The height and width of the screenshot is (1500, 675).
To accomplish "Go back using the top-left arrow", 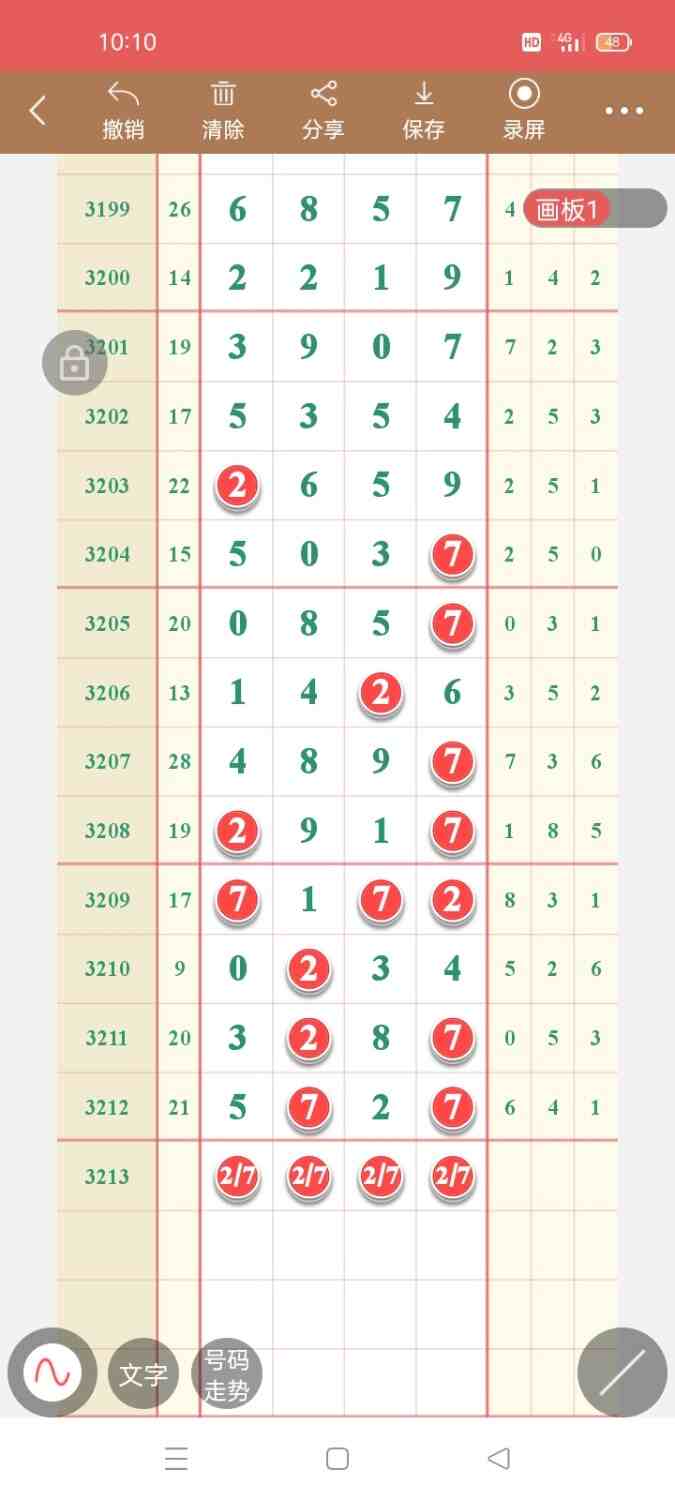I will (x=38, y=111).
